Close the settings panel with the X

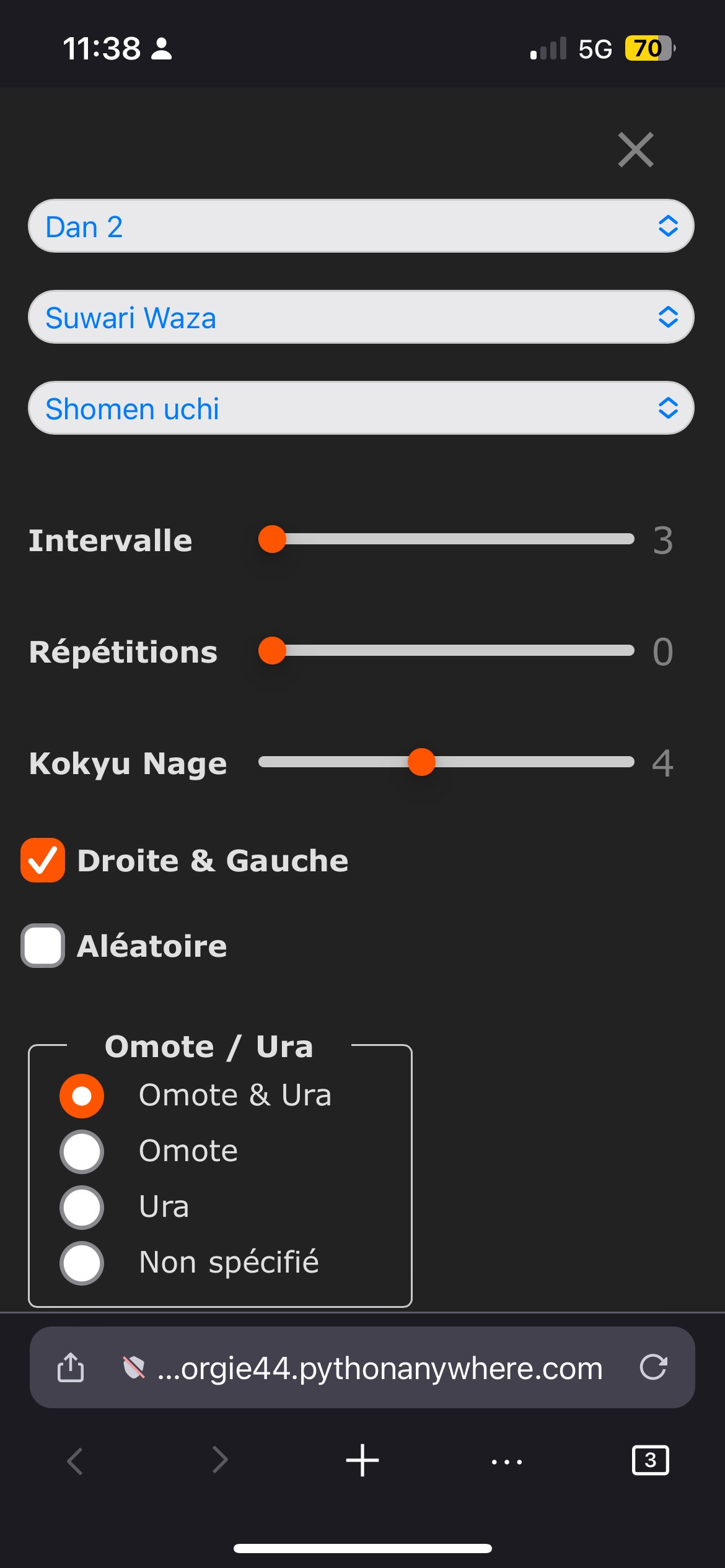click(636, 150)
